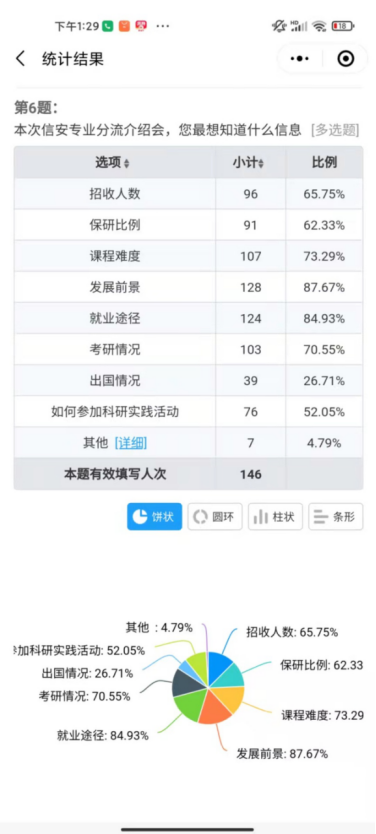Viewport: 376px width, 834px height.
Task: Sort the table by 小计 column
Action: 248,163
